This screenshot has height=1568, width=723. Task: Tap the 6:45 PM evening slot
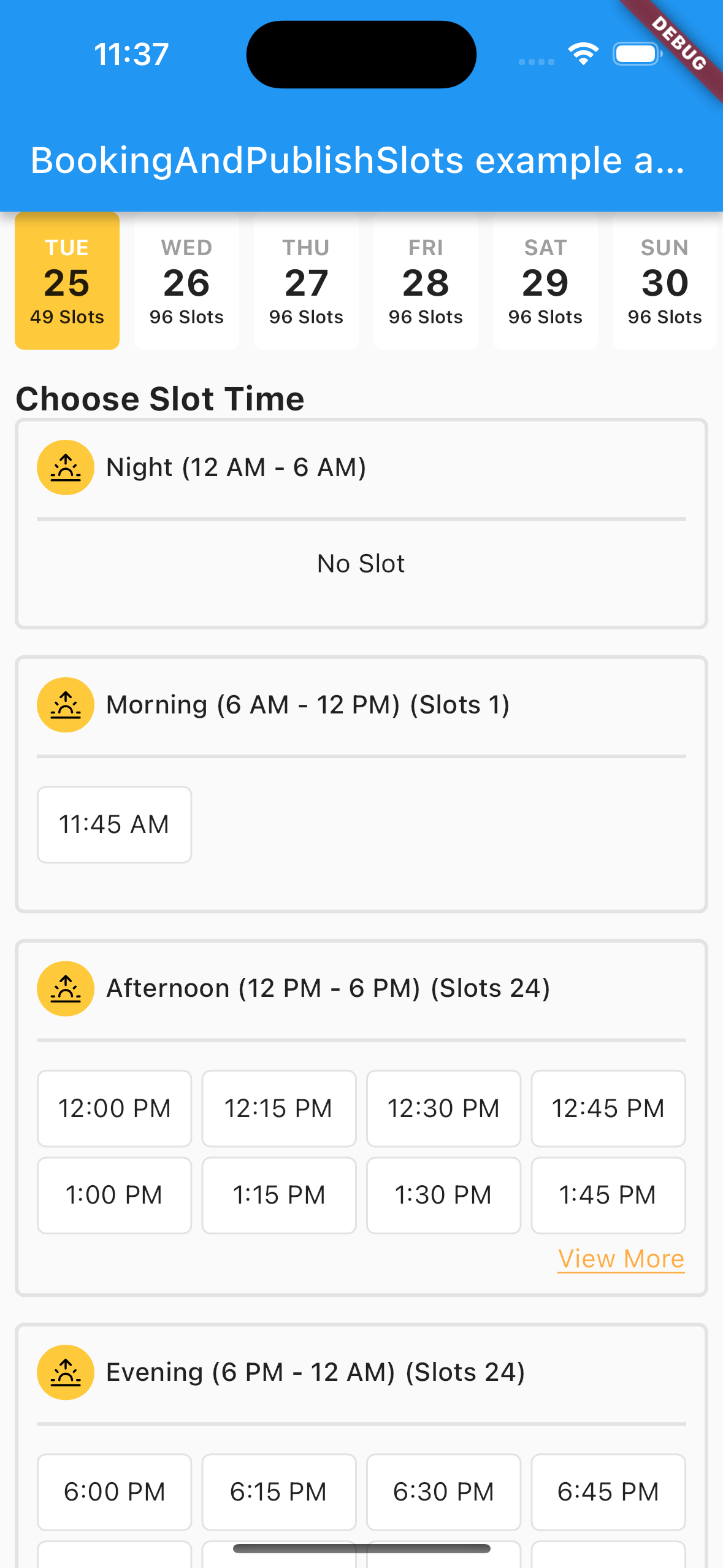coord(608,1492)
